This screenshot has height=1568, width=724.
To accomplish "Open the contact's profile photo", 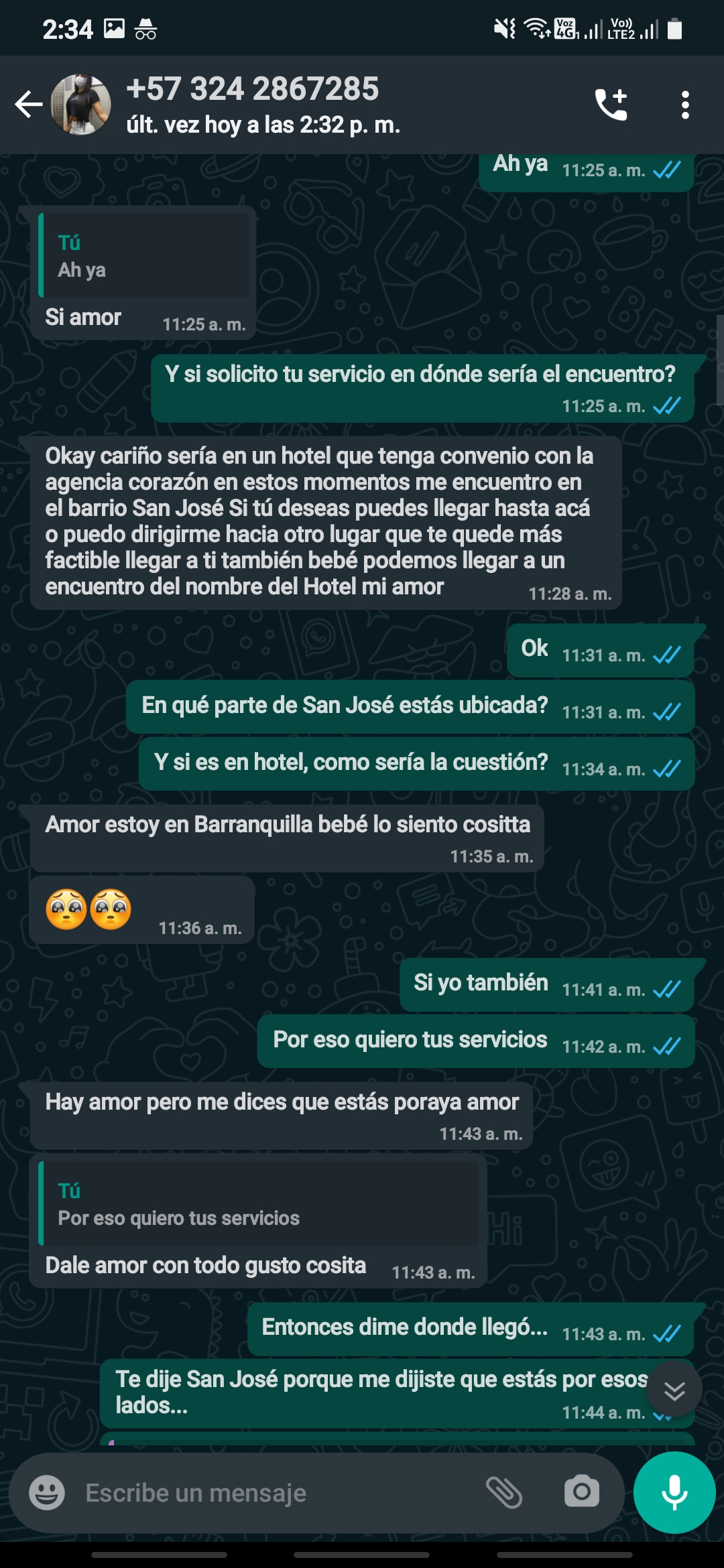I will [x=81, y=105].
